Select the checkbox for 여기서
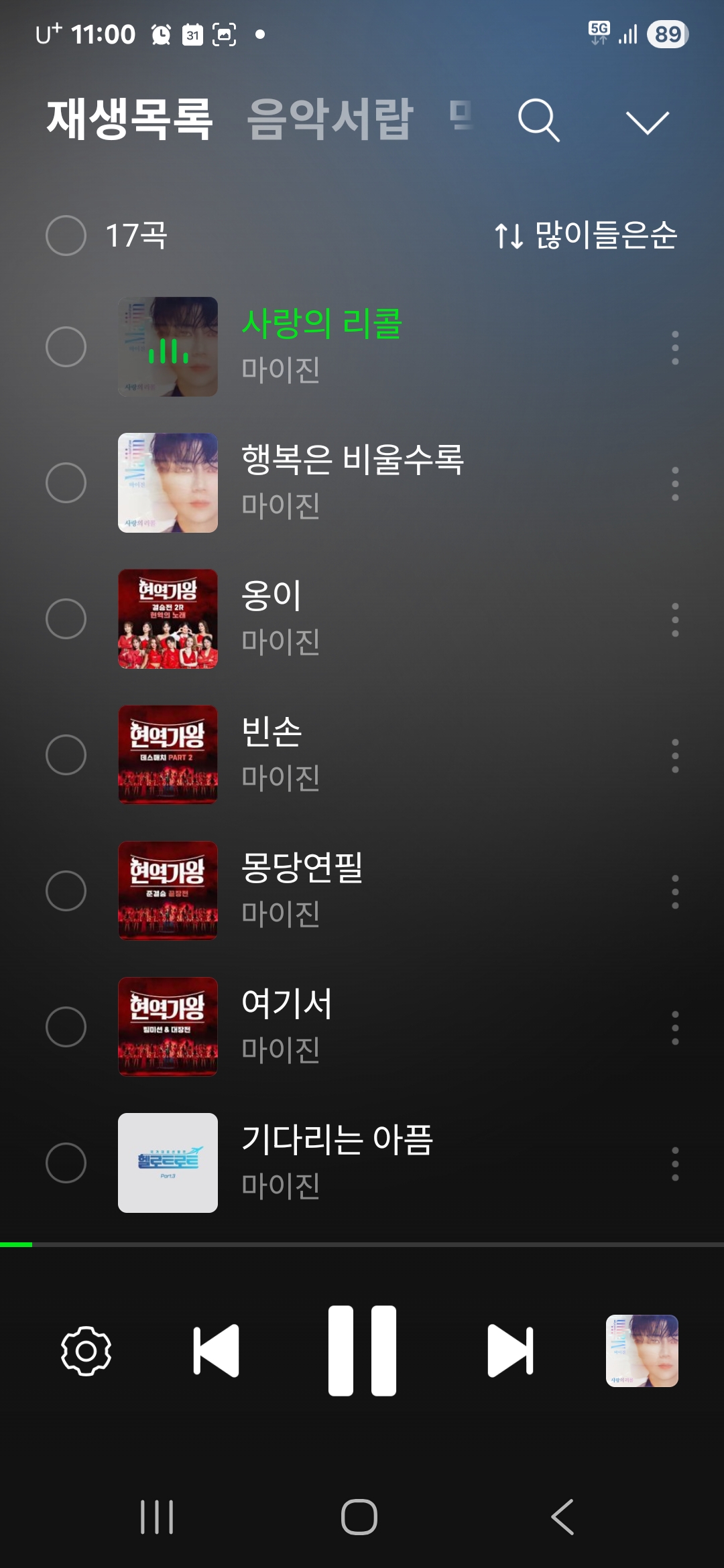Screen dimensions: 724x1568 (66, 1027)
